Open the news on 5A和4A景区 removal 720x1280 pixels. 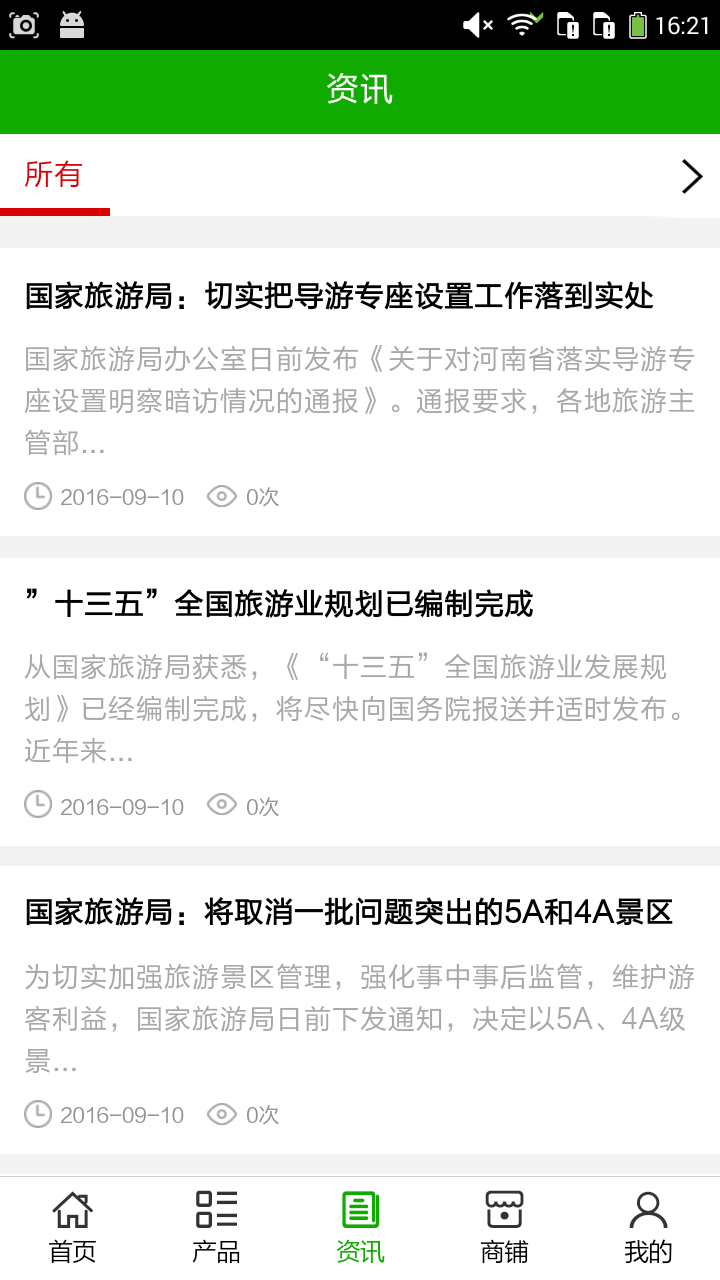[x=348, y=912]
